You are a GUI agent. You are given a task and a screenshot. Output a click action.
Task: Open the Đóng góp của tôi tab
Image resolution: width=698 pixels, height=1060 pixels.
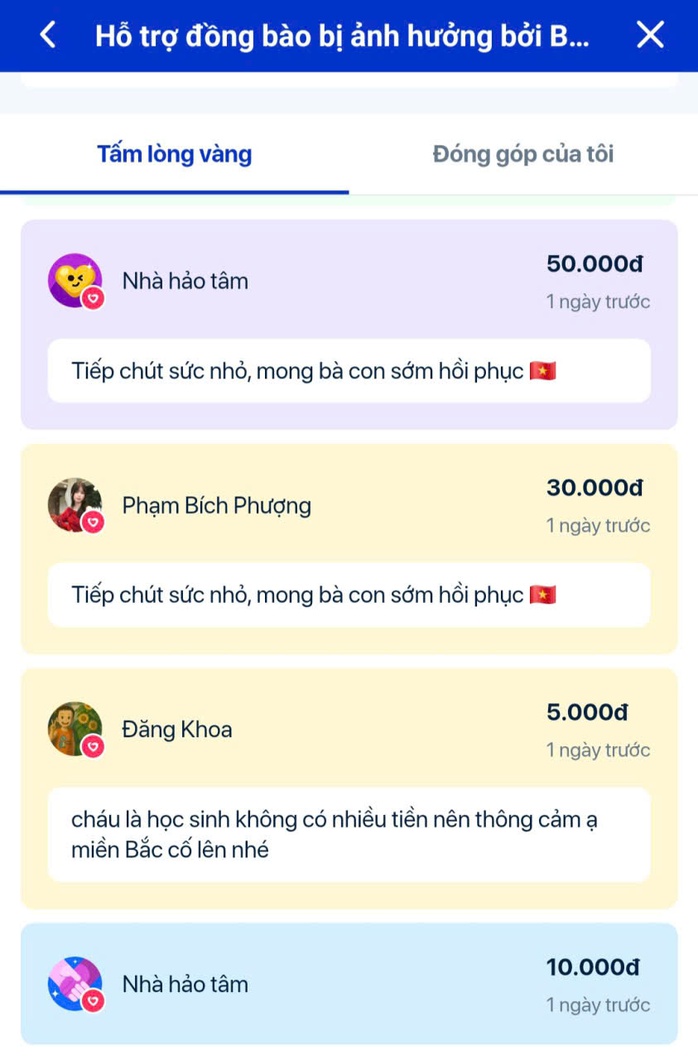(523, 154)
